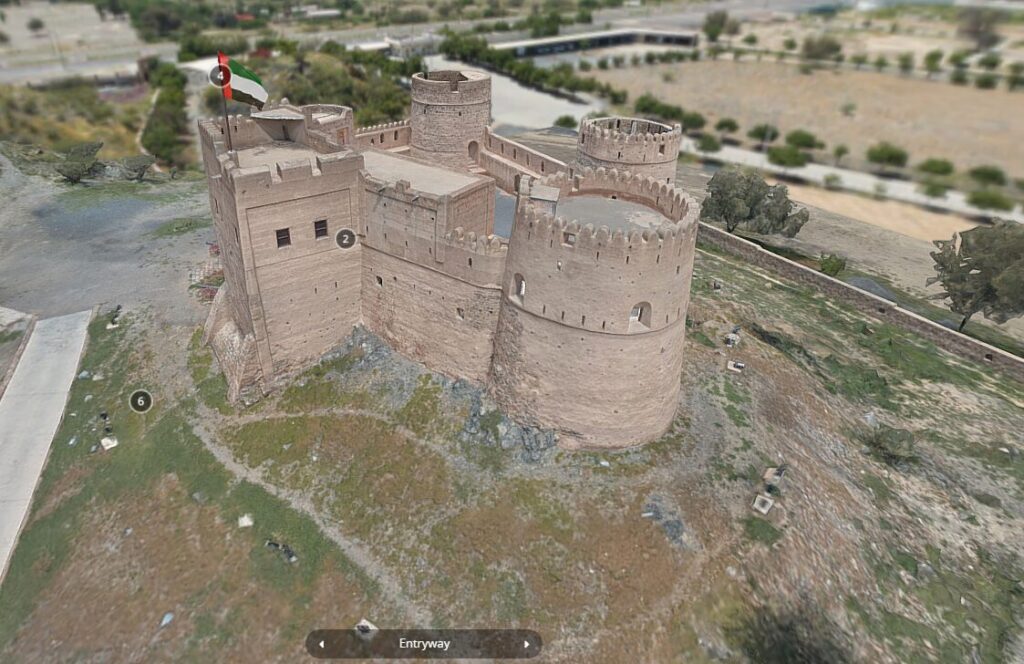The width and height of the screenshot is (1024, 664).
Task: Open annotation marker 4 beside the flag
Action: 219,75
